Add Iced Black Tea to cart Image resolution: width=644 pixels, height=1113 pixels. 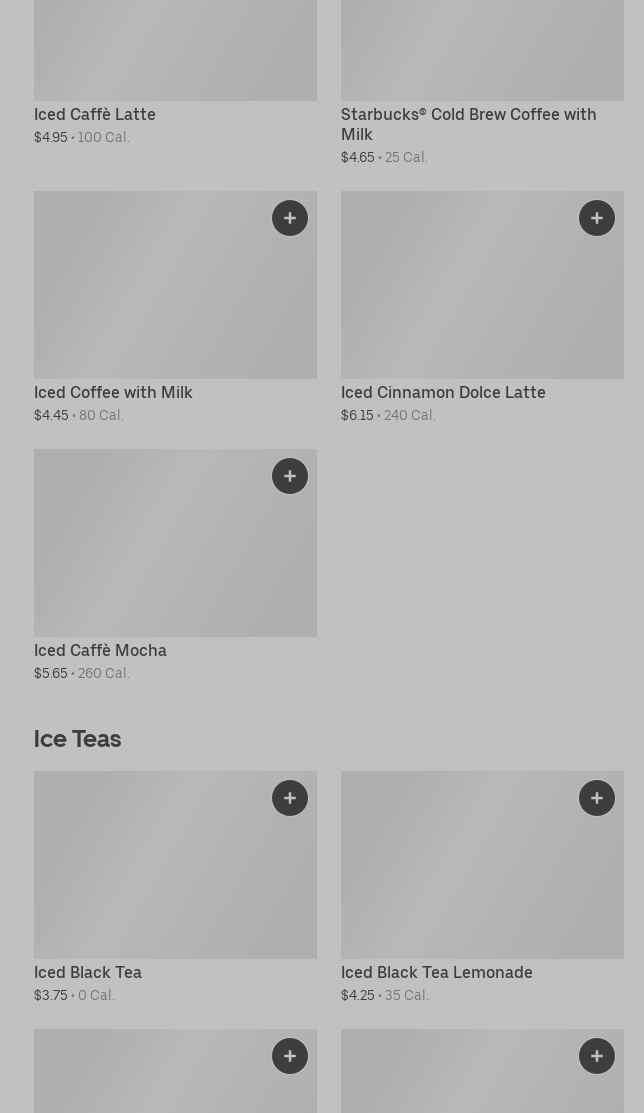[290, 798]
